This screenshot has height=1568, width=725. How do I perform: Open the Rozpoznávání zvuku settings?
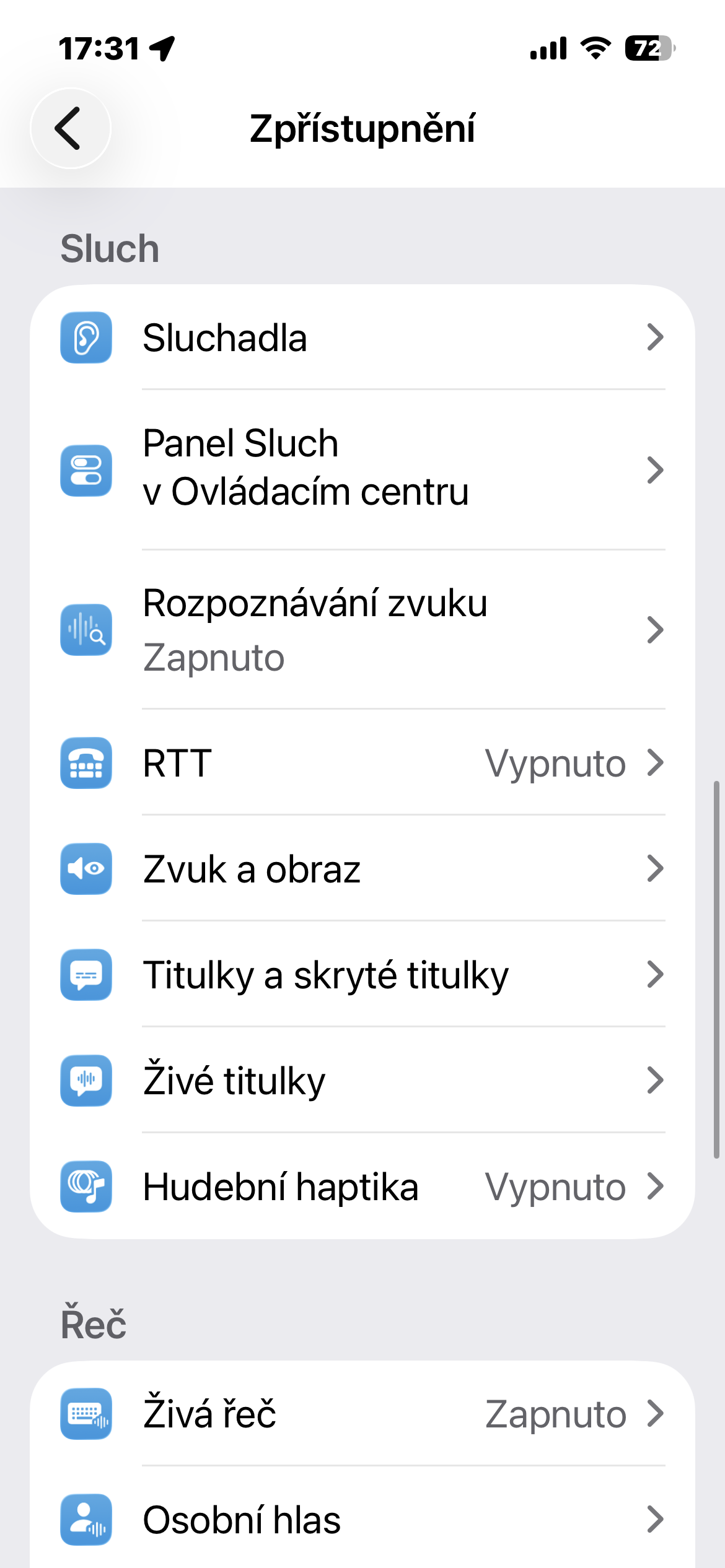[362, 630]
